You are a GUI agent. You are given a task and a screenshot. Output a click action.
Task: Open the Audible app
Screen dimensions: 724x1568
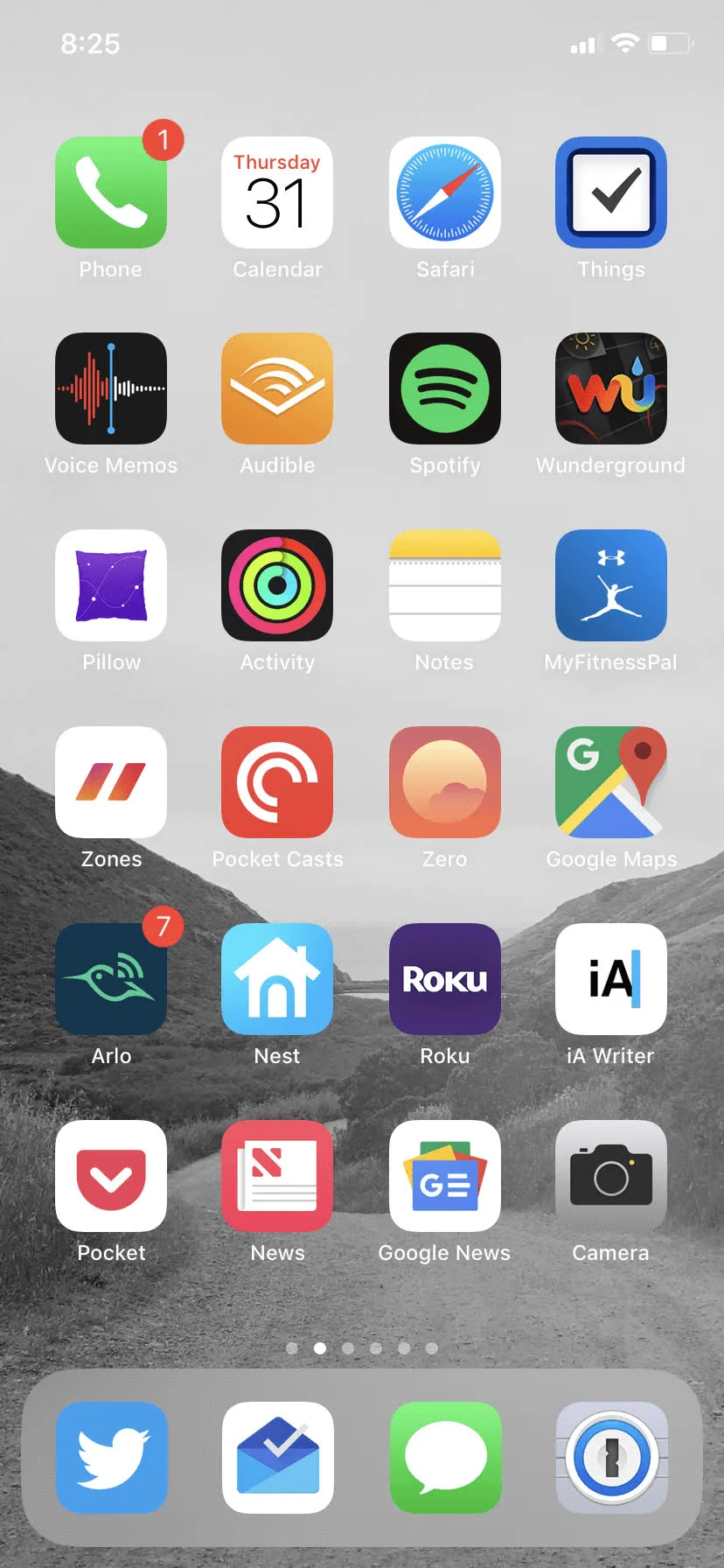[277, 388]
